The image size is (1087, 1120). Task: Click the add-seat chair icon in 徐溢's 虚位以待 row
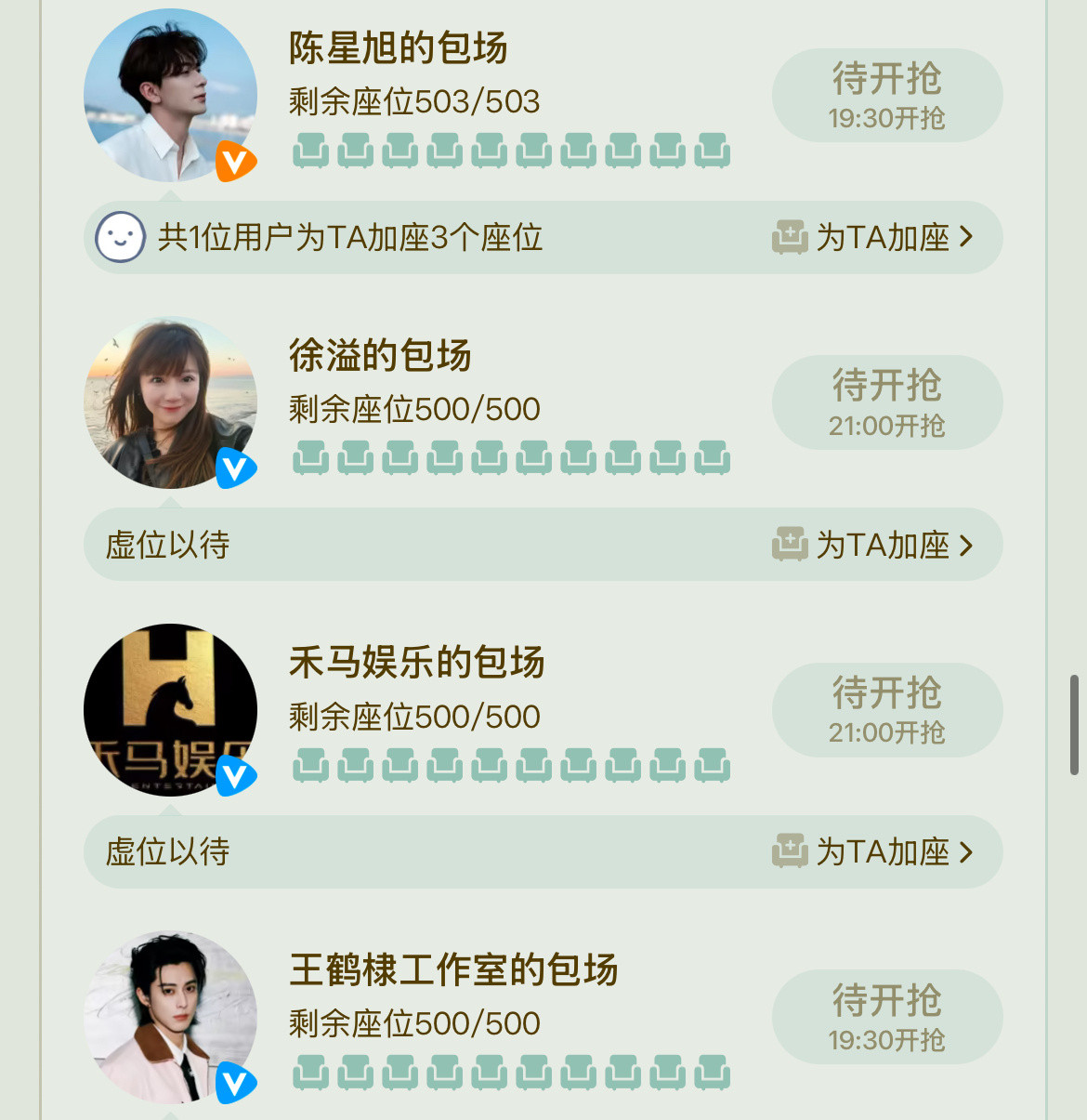pyautogui.click(x=789, y=545)
